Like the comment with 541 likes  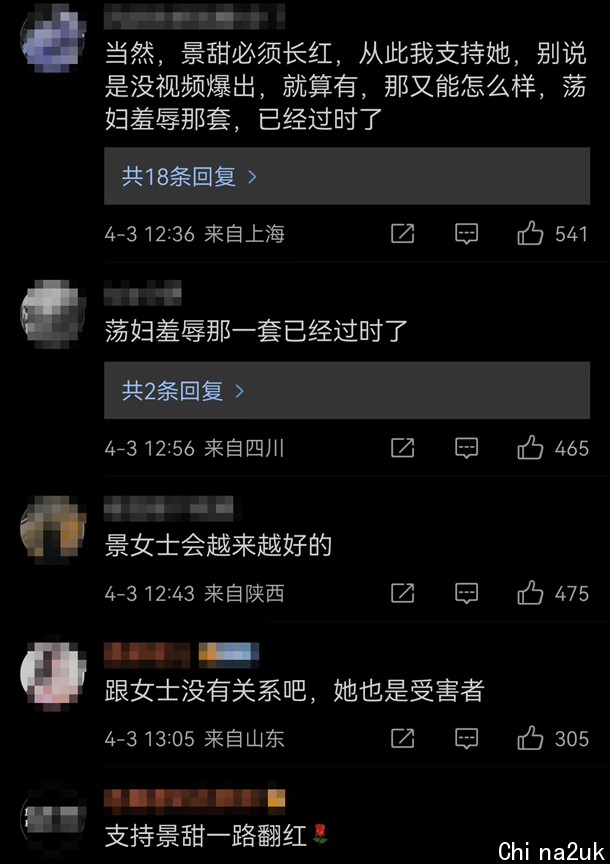pos(530,234)
